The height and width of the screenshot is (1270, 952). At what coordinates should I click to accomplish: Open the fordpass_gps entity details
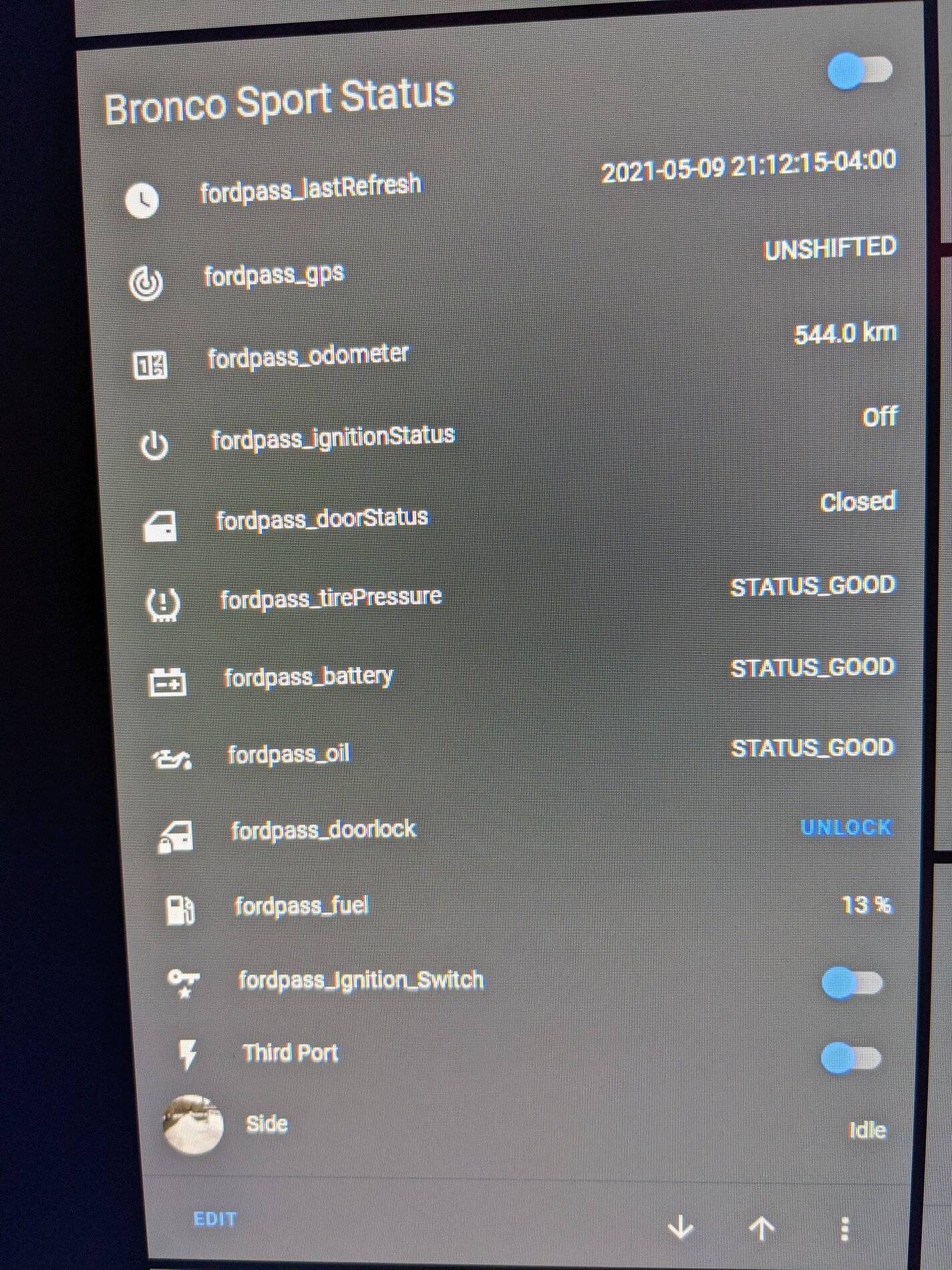coord(274,275)
